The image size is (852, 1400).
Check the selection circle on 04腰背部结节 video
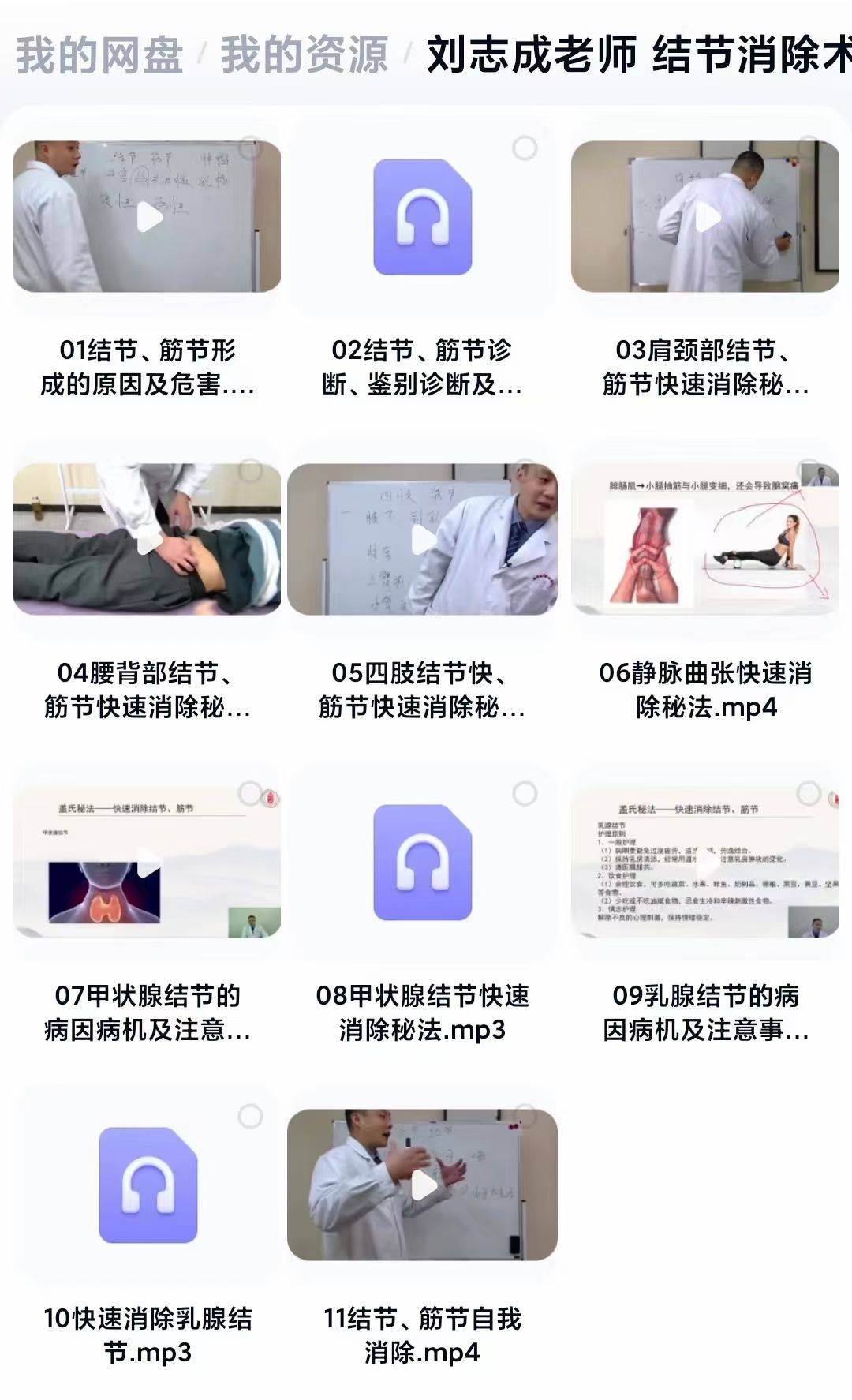250,471
